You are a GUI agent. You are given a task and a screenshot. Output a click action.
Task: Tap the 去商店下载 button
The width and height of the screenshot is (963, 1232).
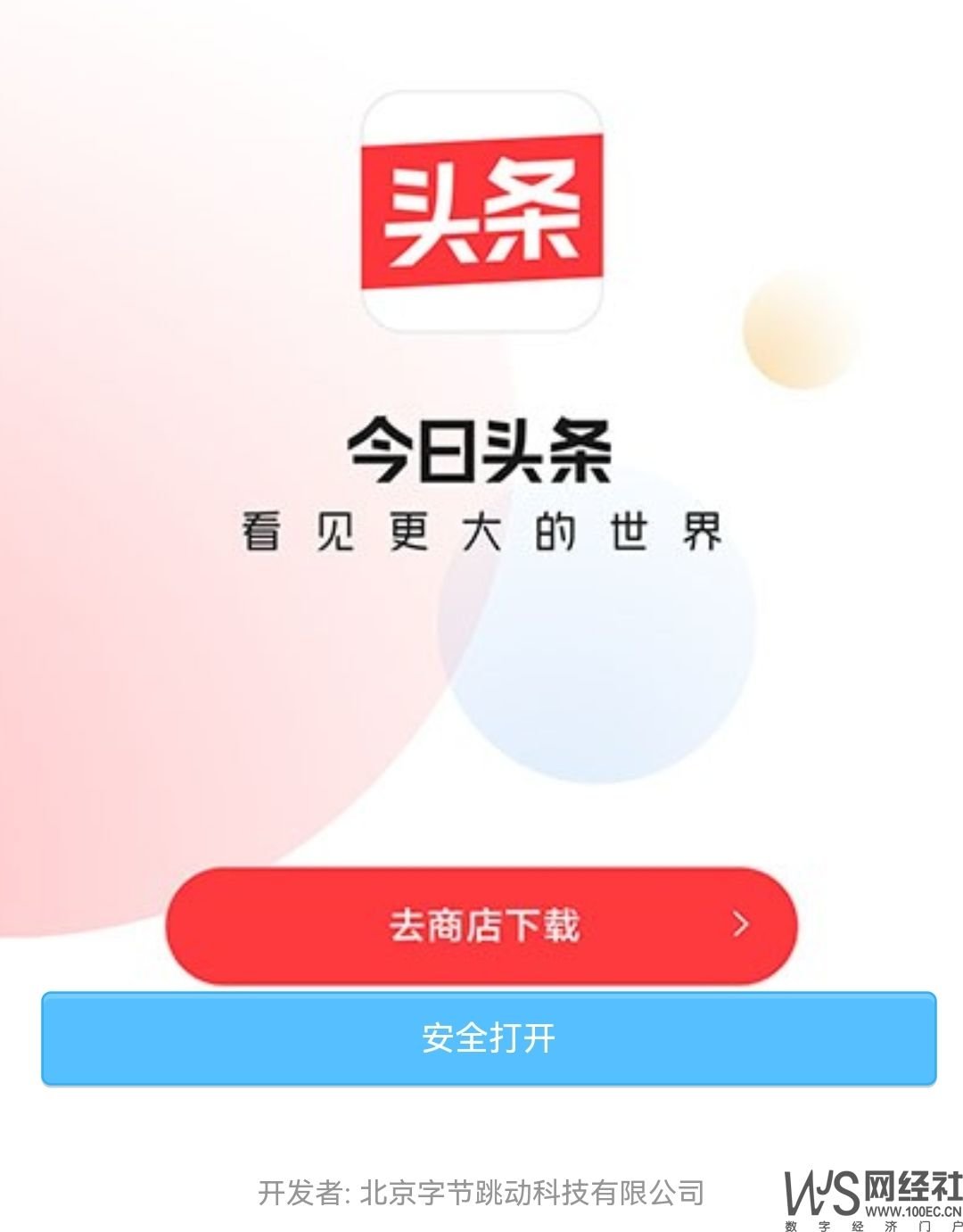481,925
